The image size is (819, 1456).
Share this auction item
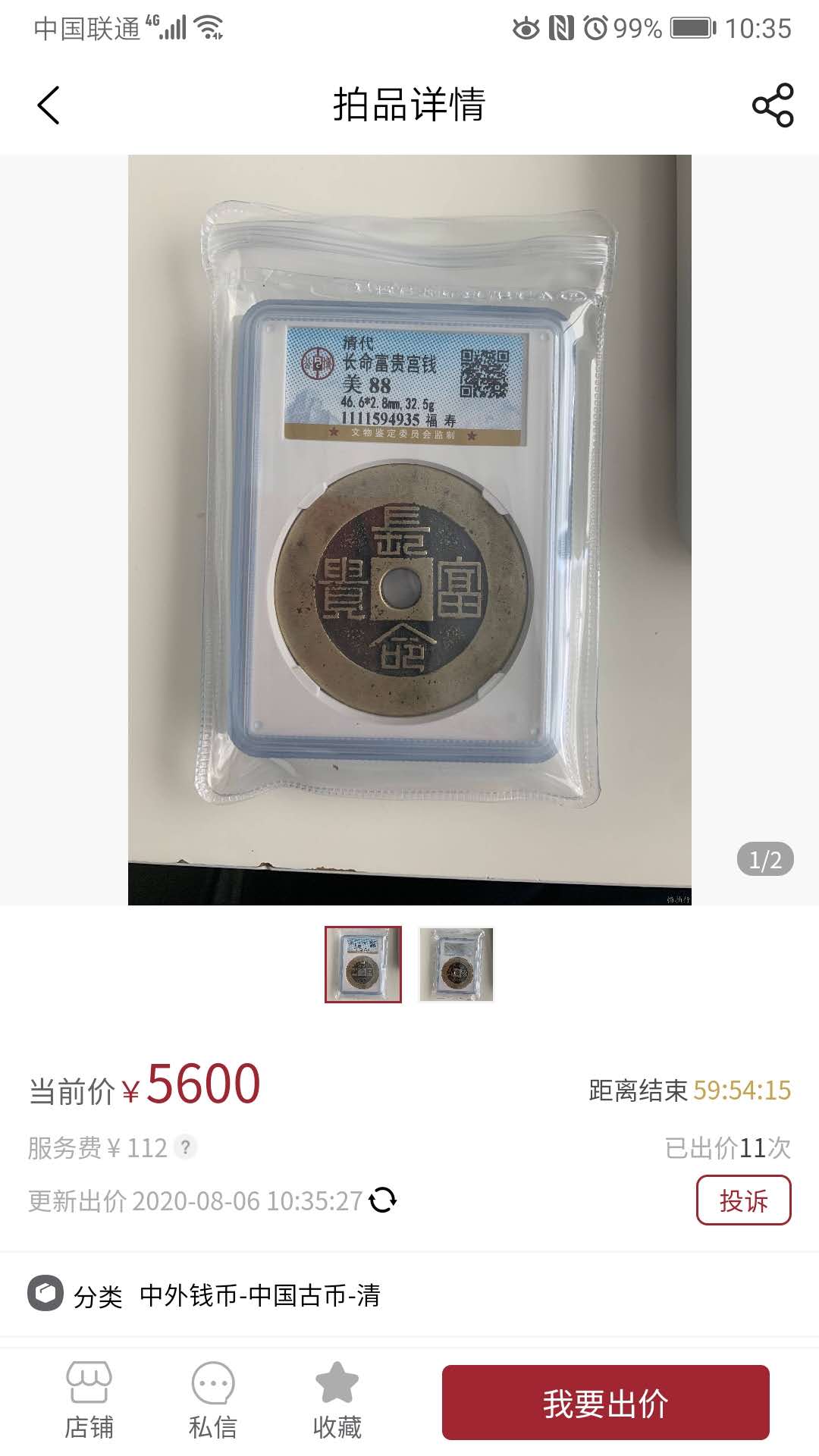coord(772,105)
